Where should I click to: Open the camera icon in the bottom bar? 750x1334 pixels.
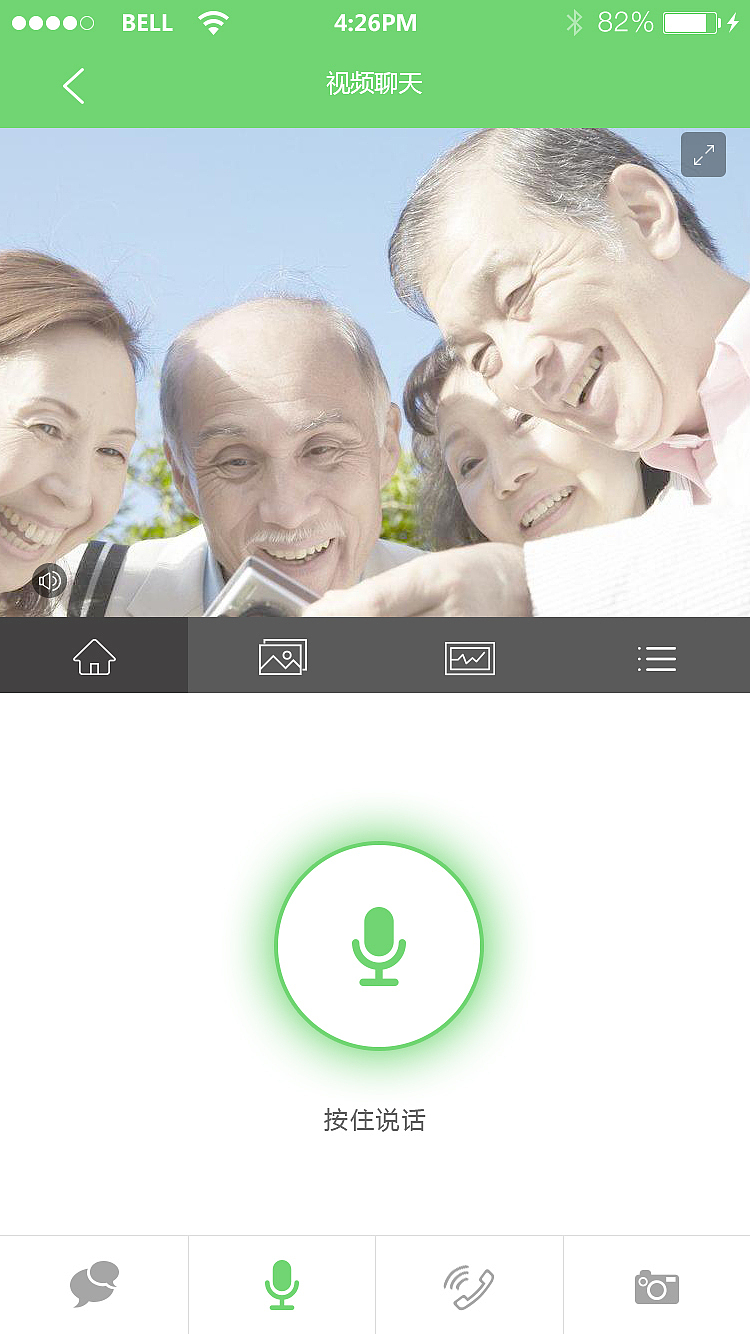[657, 1288]
